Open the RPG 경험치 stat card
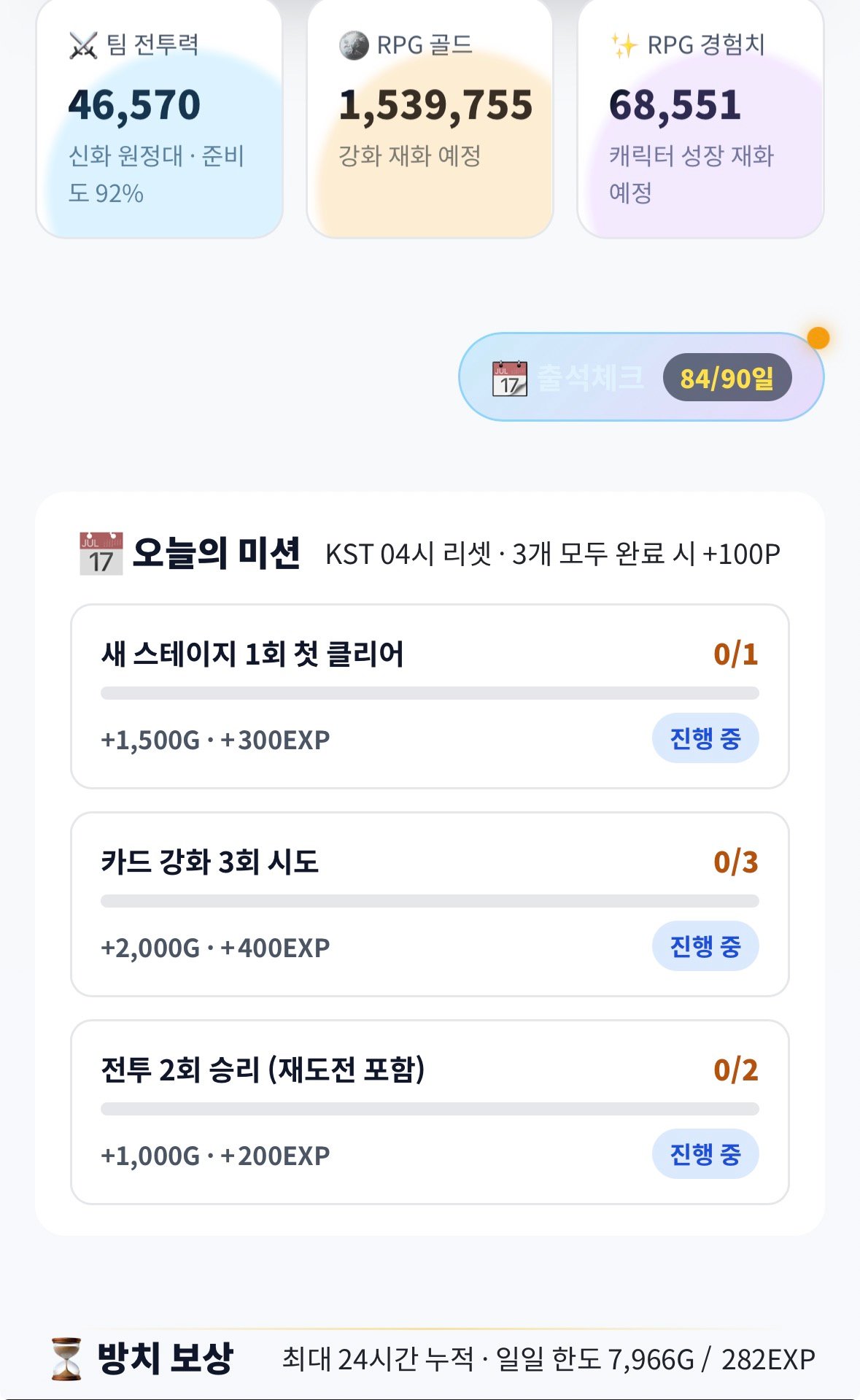The width and height of the screenshot is (860, 1400). pyautogui.click(x=700, y=118)
